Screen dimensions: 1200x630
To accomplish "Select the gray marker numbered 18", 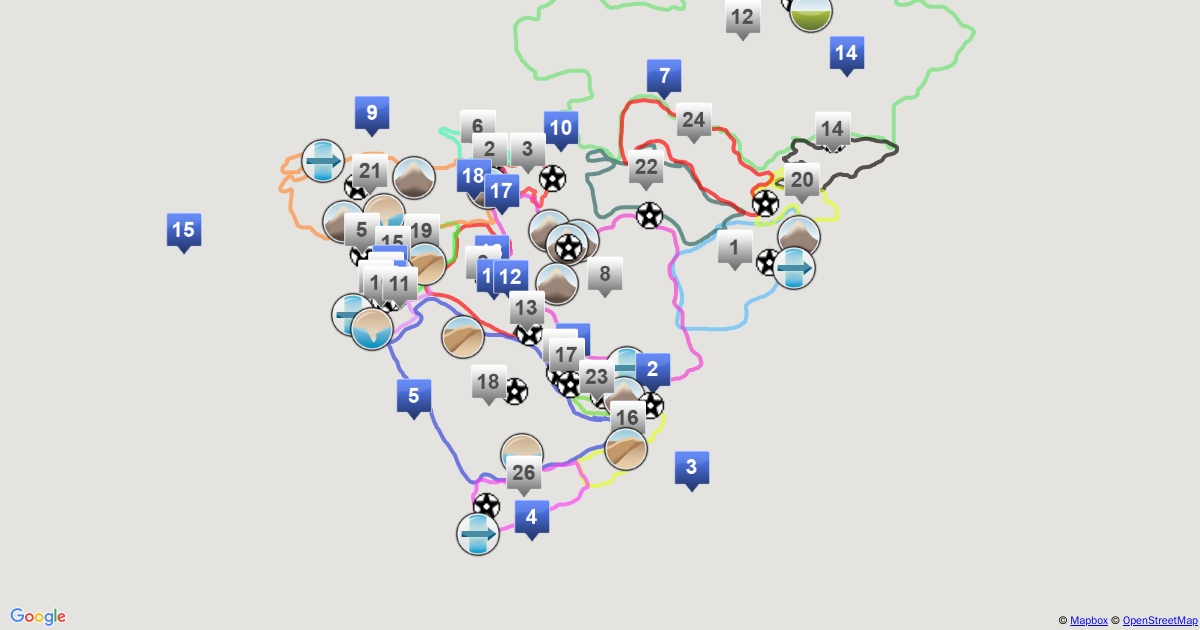I will 489,385.
